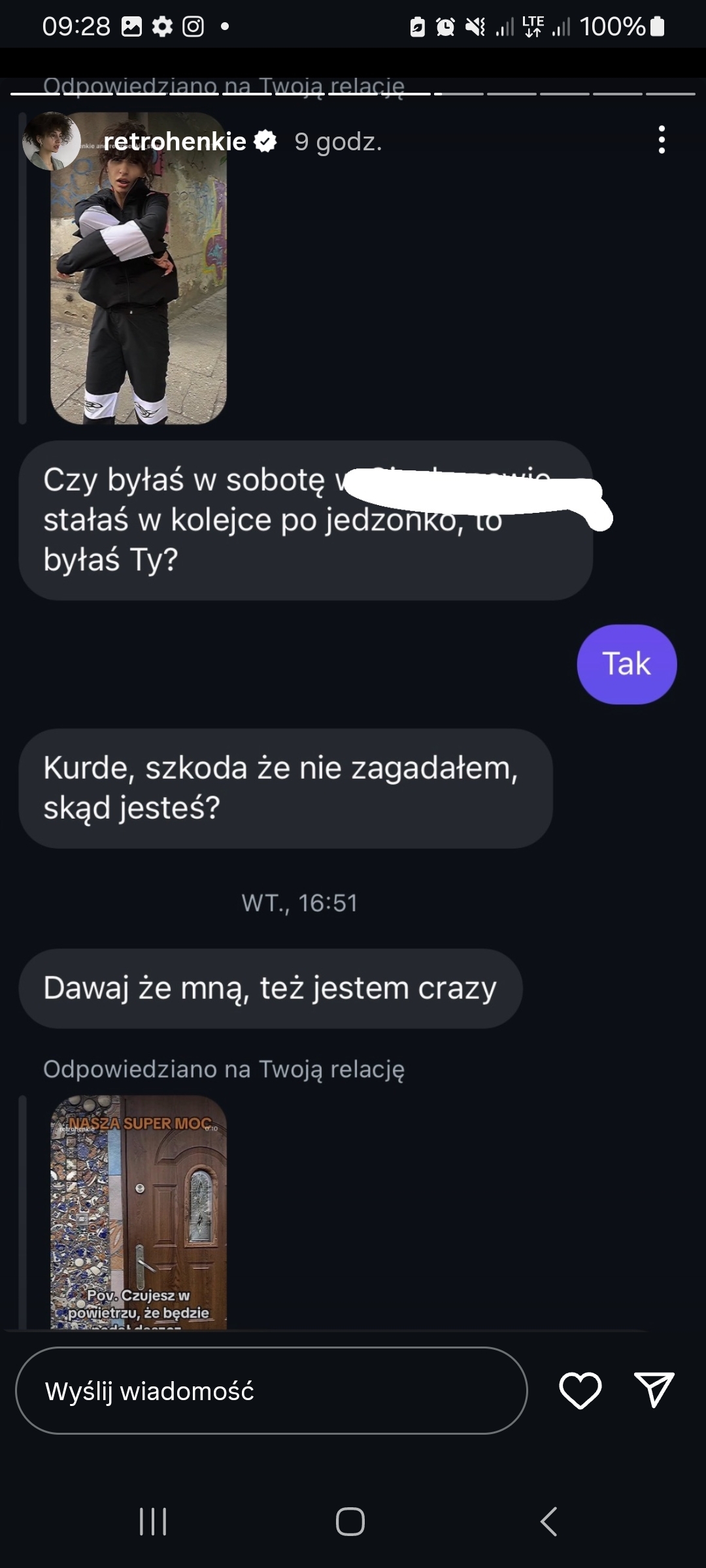Tap retrohenkie's profile picture

[x=51, y=141]
